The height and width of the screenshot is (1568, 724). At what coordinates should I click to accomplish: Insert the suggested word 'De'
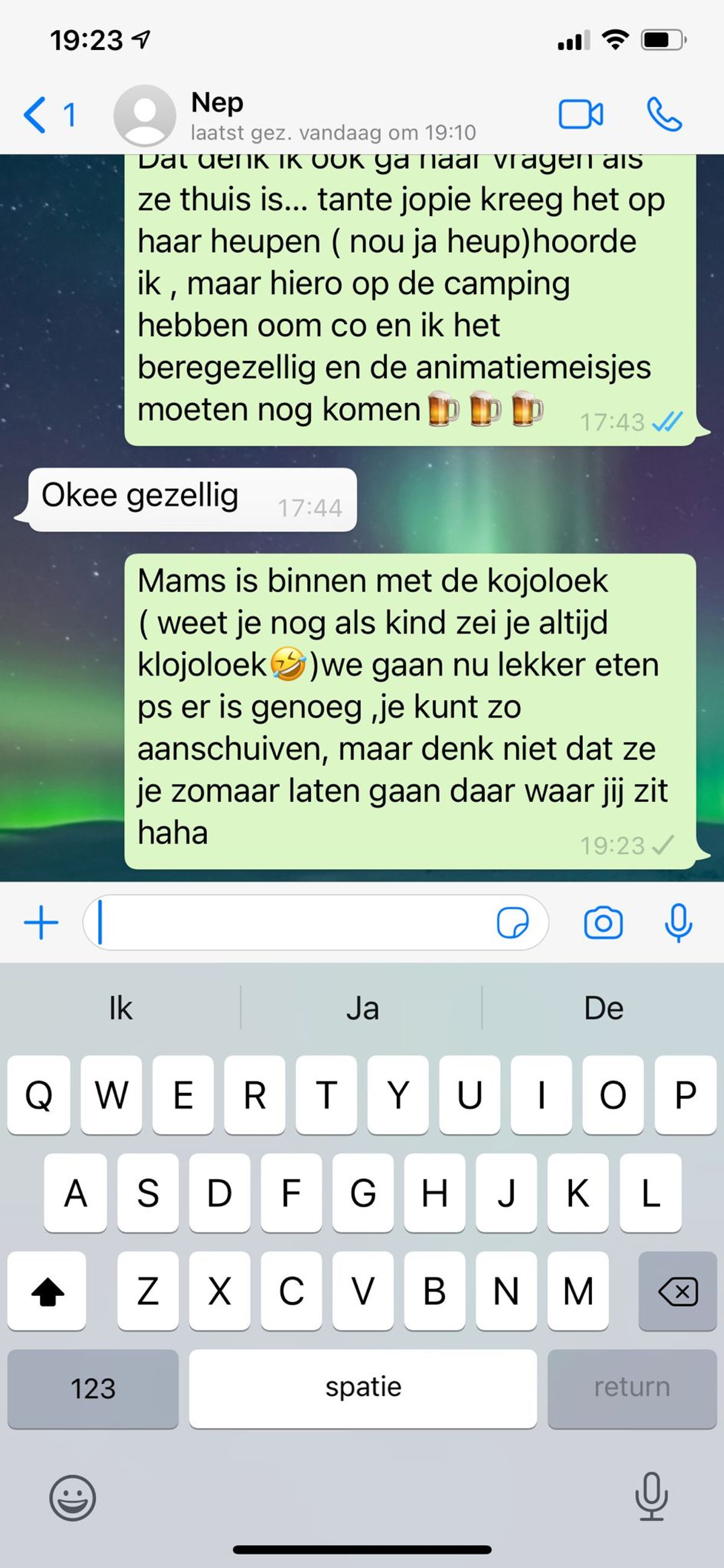click(x=603, y=1009)
